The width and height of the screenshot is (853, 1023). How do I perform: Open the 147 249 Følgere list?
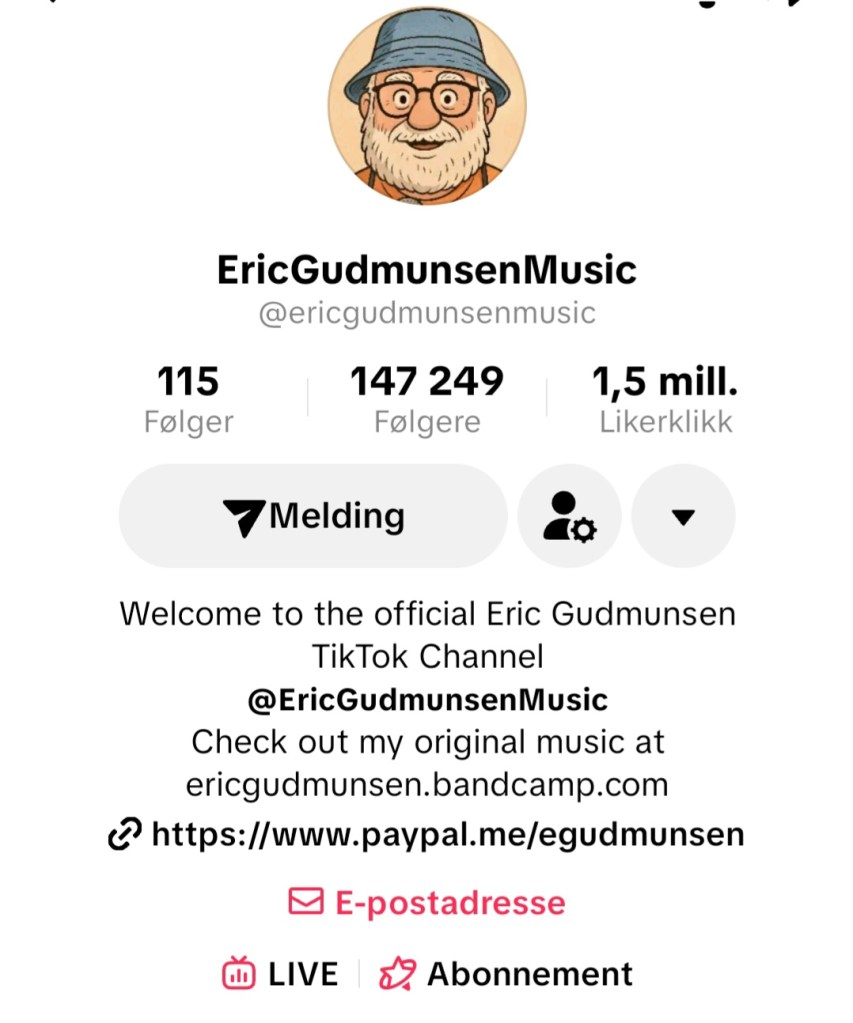click(427, 399)
